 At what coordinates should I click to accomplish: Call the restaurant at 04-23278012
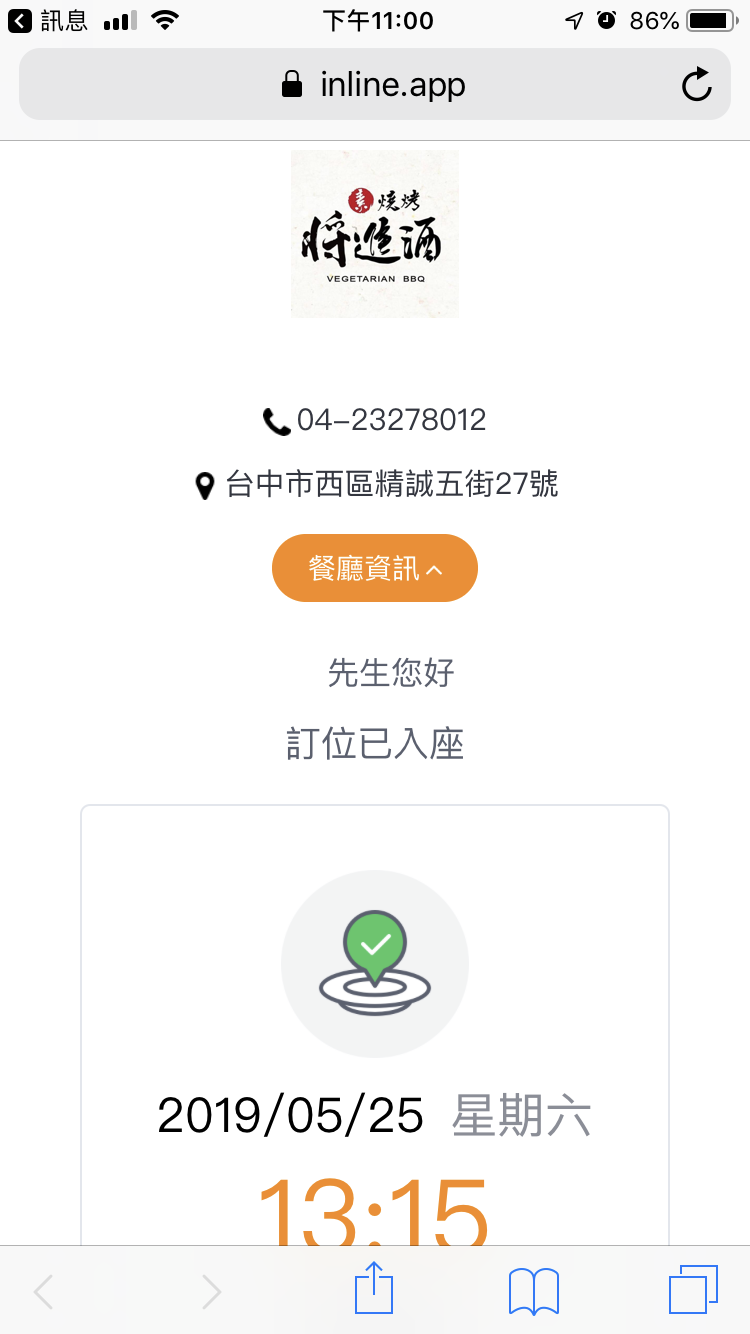(375, 420)
